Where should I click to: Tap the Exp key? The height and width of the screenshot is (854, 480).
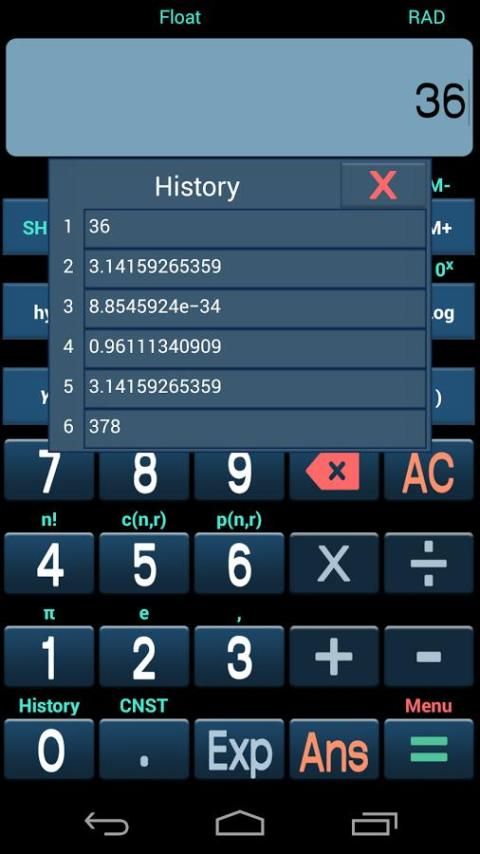(239, 749)
